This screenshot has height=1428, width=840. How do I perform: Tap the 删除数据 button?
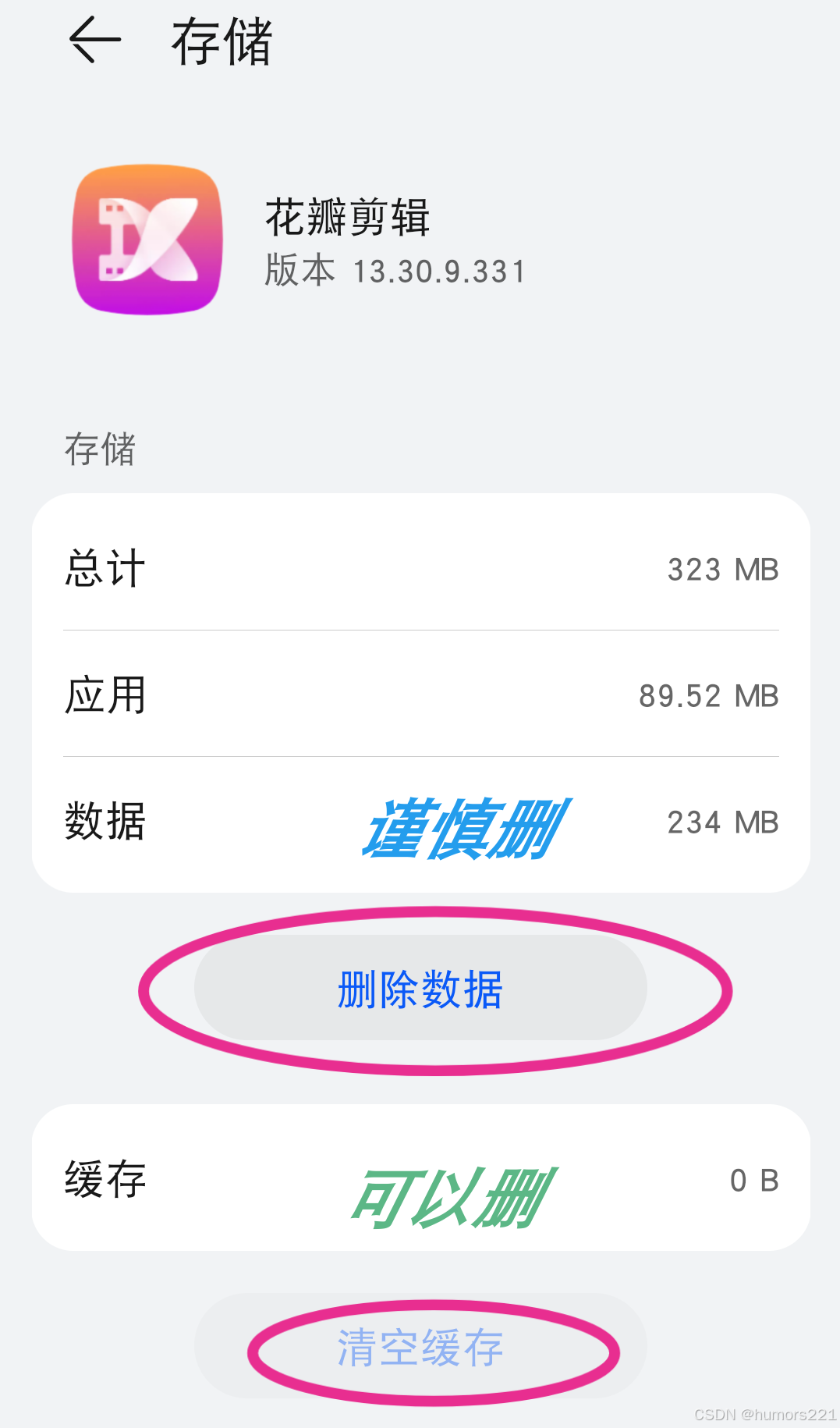pos(420,988)
